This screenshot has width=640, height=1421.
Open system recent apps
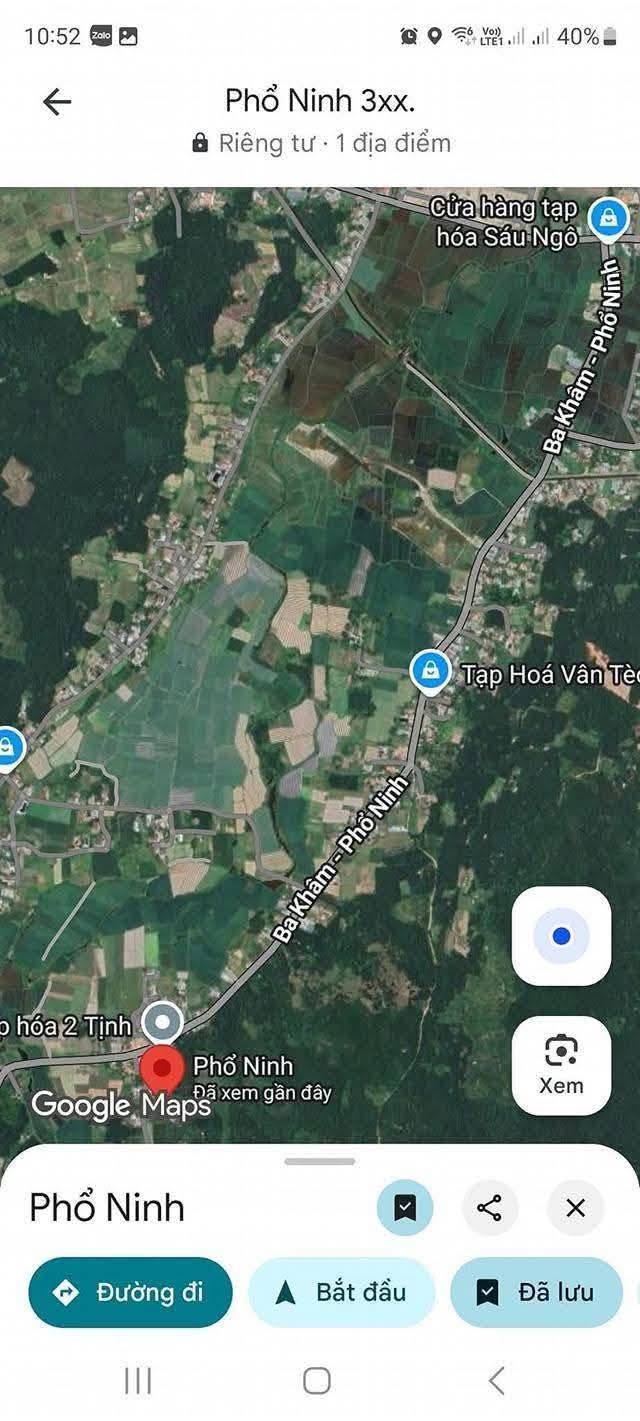(138, 1381)
